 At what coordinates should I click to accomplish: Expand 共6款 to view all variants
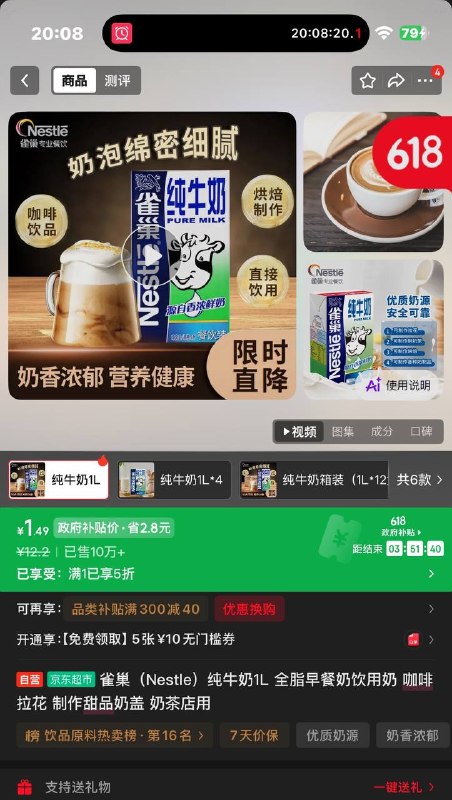[420, 480]
